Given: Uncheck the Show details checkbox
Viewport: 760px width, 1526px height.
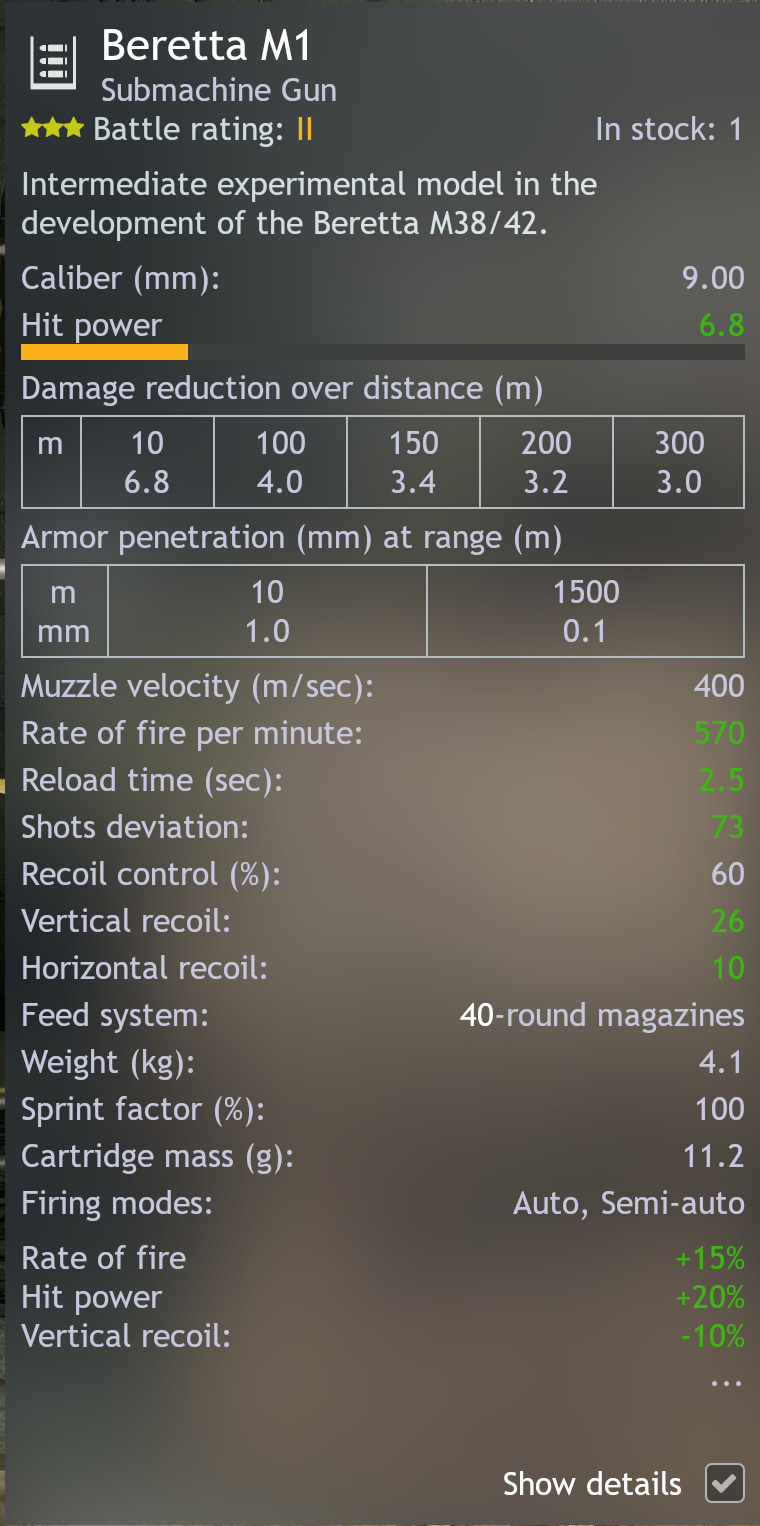Looking at the screenshot, I should click(724, 1483).
